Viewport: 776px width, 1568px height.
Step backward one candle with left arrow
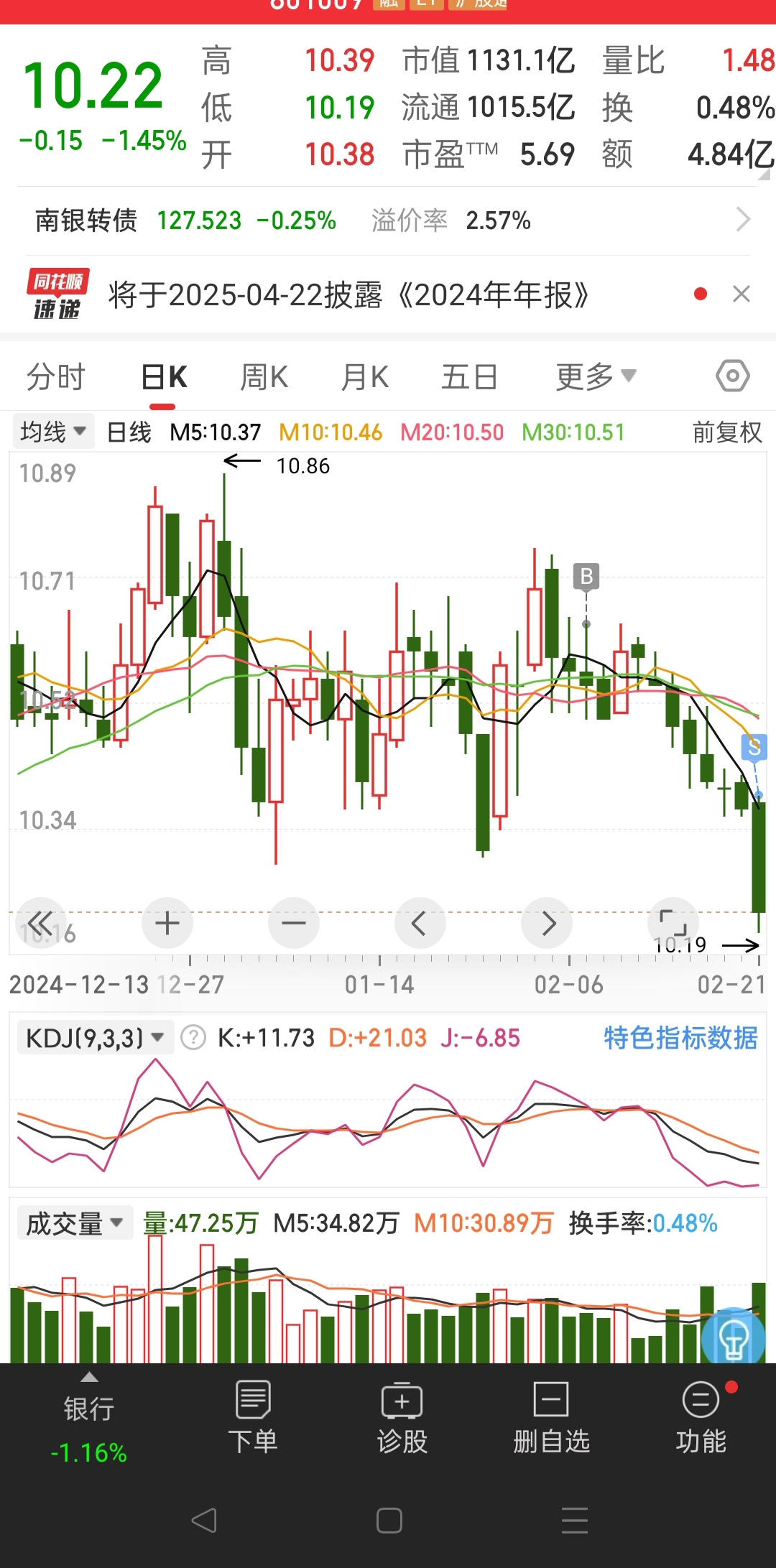coord(420,923)
